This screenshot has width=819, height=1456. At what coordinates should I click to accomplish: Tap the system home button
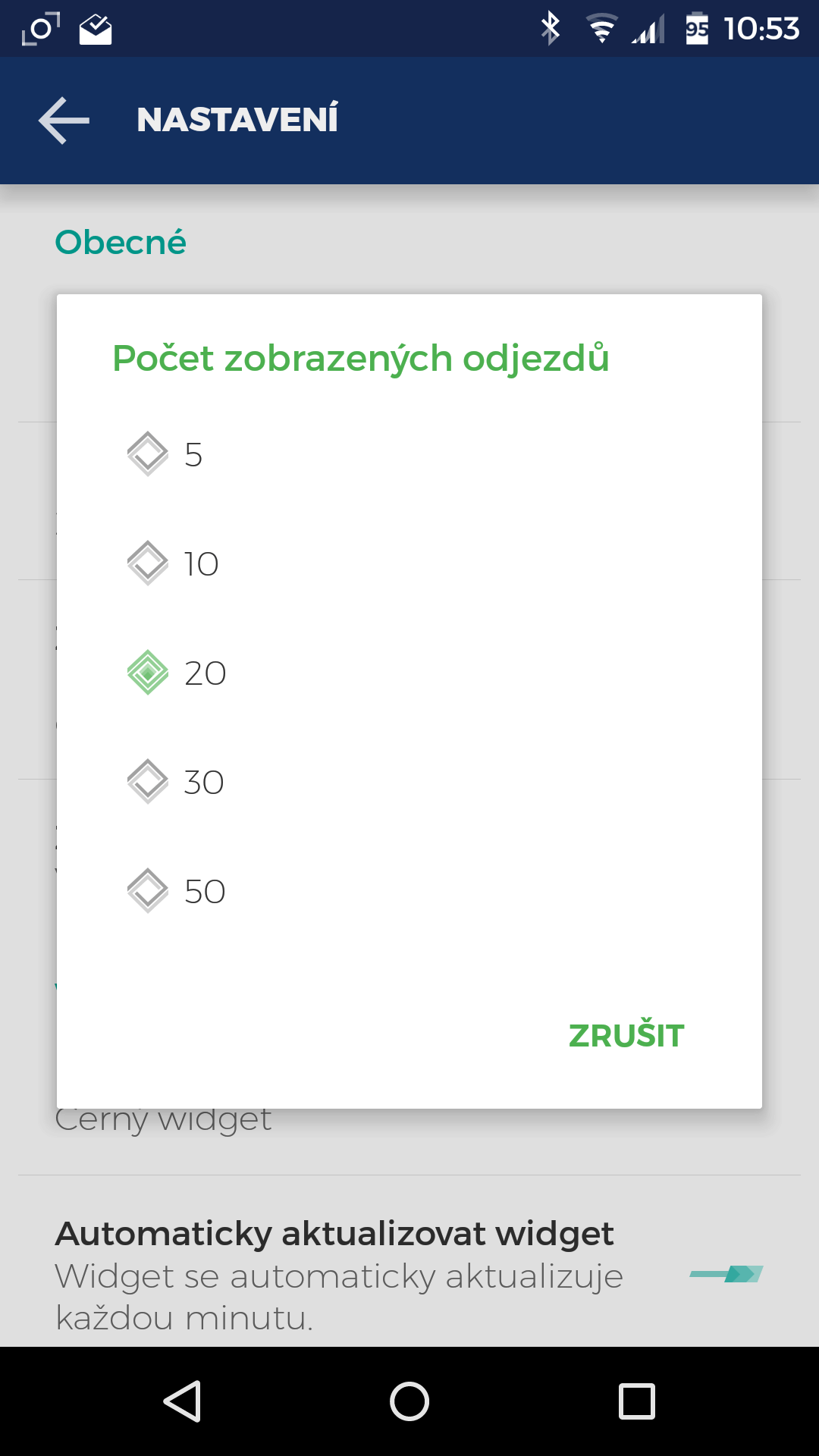[x=409, y=1401]
